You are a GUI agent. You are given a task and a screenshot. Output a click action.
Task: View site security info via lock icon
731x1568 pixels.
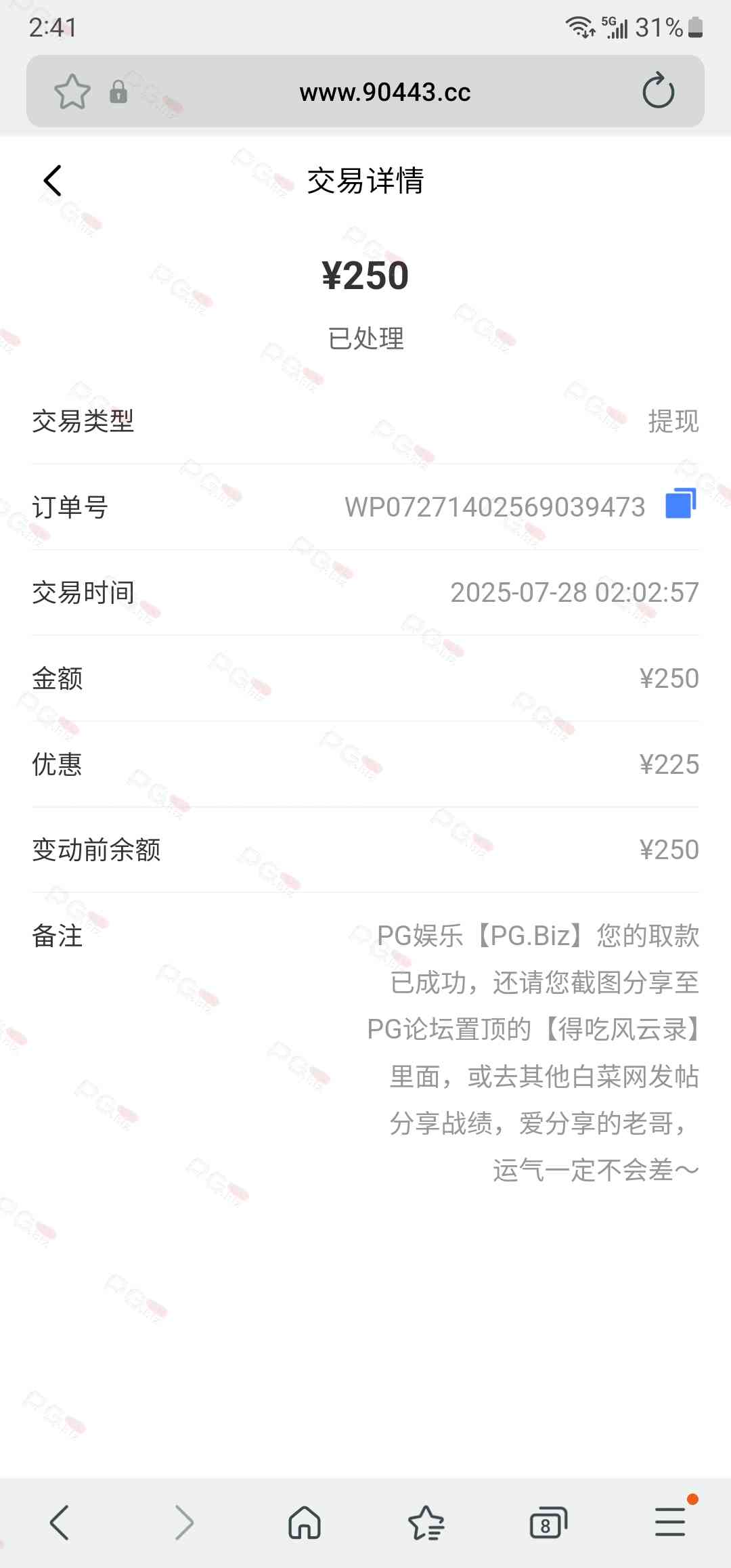118,91
